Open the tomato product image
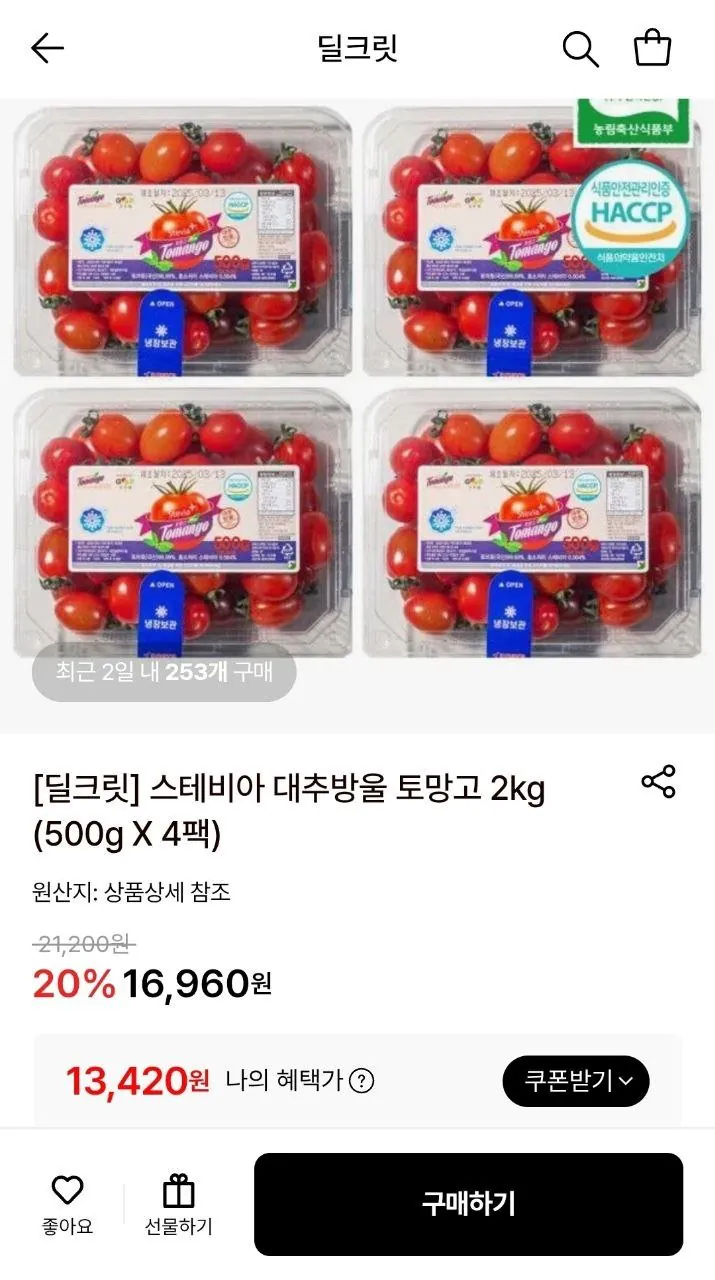 point(357,400)
